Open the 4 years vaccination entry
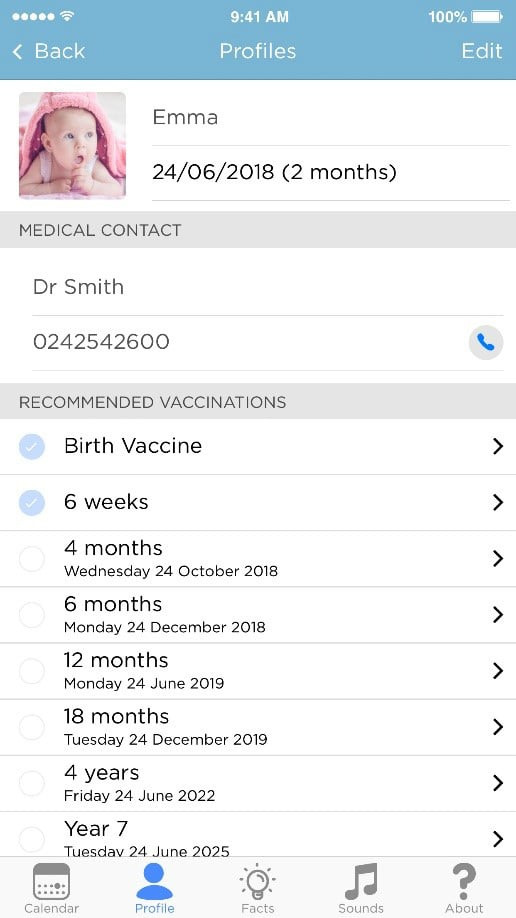Screen dimensions: 516x918 pyautogui.click(x=258, y=783)
